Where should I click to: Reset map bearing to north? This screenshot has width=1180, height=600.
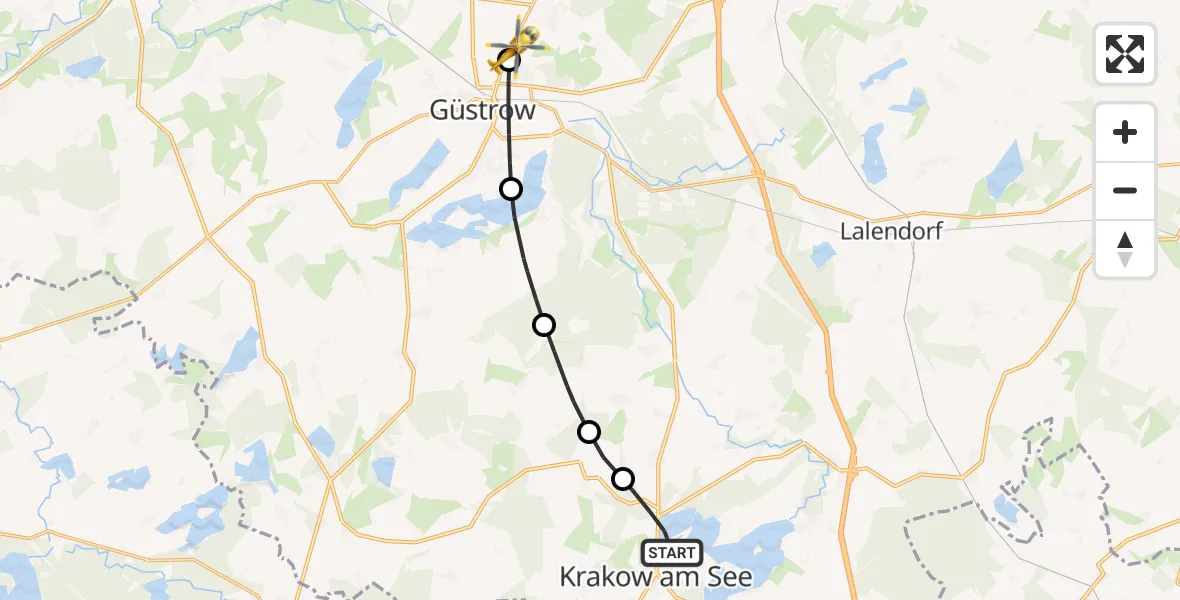[x=1125, y=249]
